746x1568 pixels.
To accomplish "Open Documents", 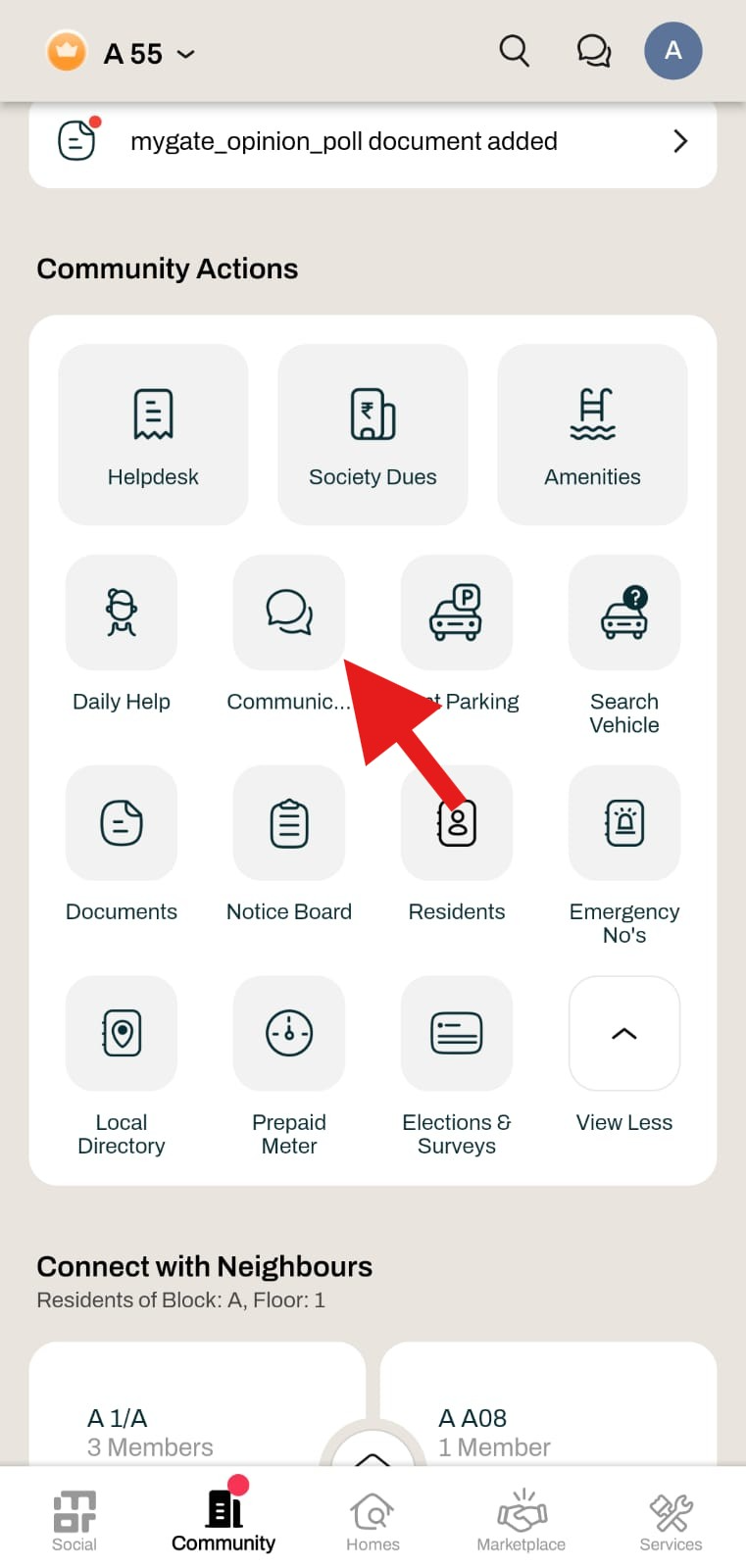I will click(122, 824).
